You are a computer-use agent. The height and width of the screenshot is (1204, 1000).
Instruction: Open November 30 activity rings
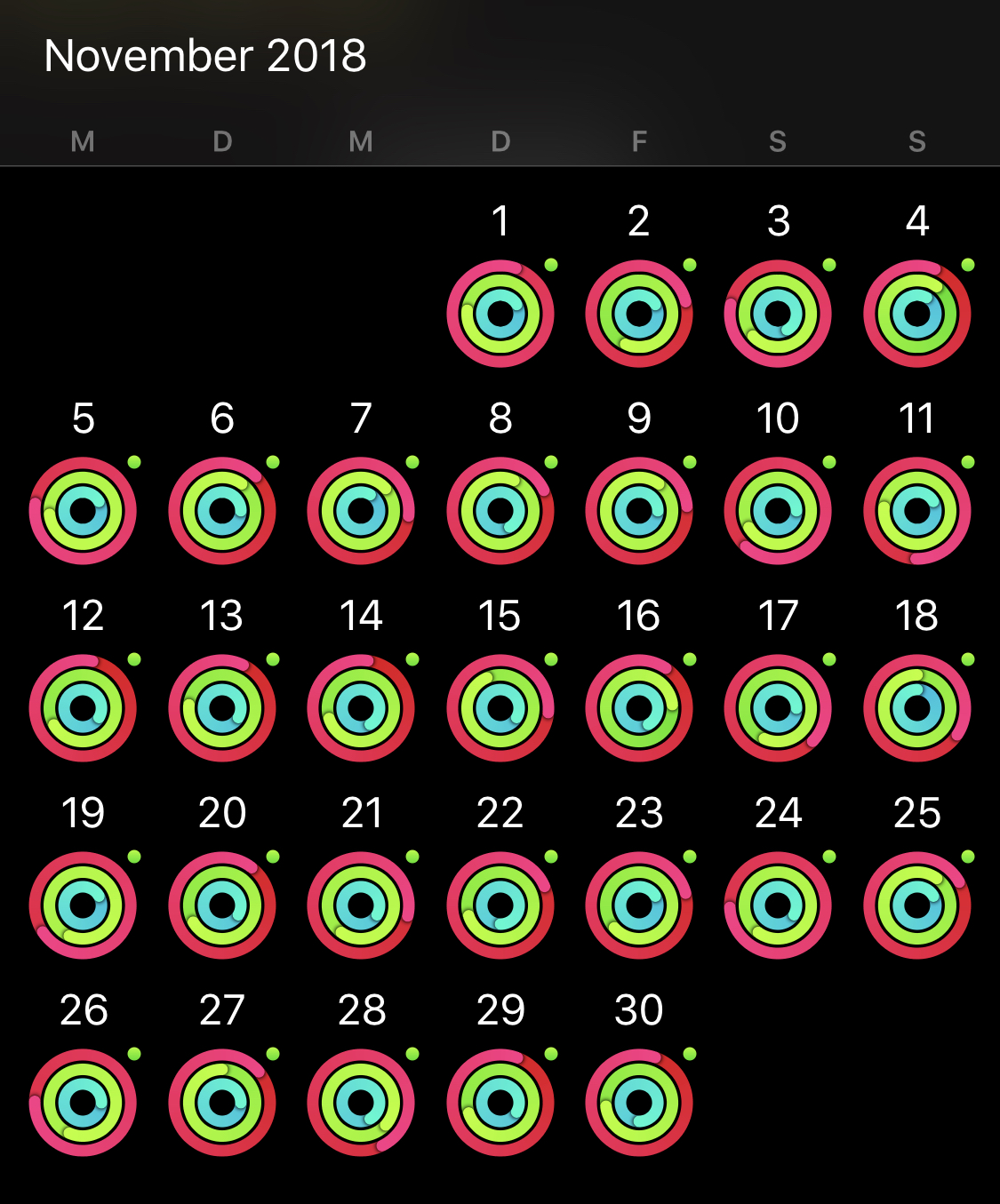tap(639, 1103)
